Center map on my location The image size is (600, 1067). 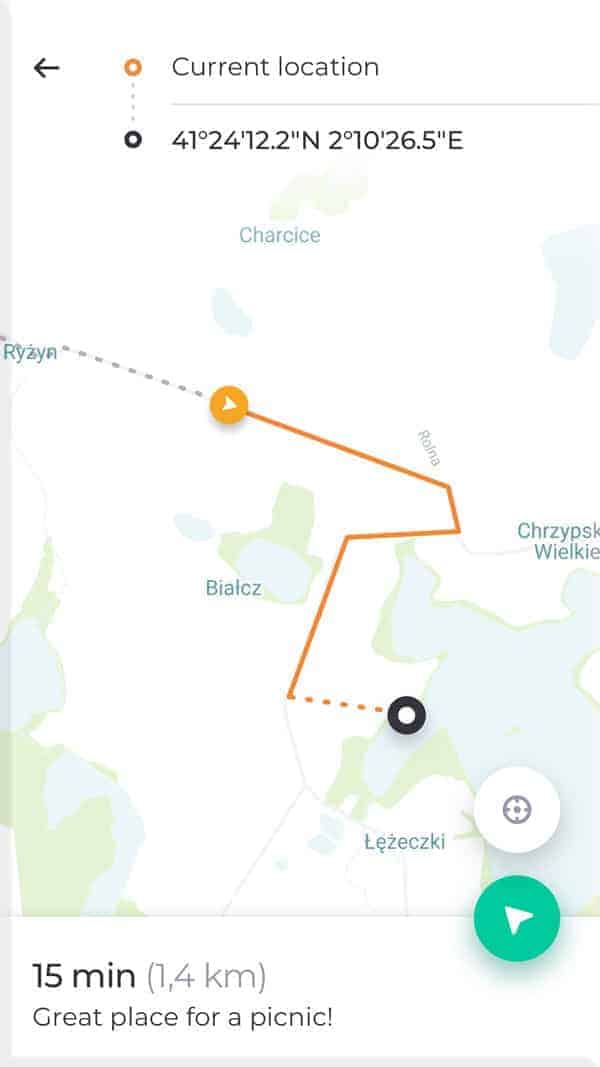[516, 810]
